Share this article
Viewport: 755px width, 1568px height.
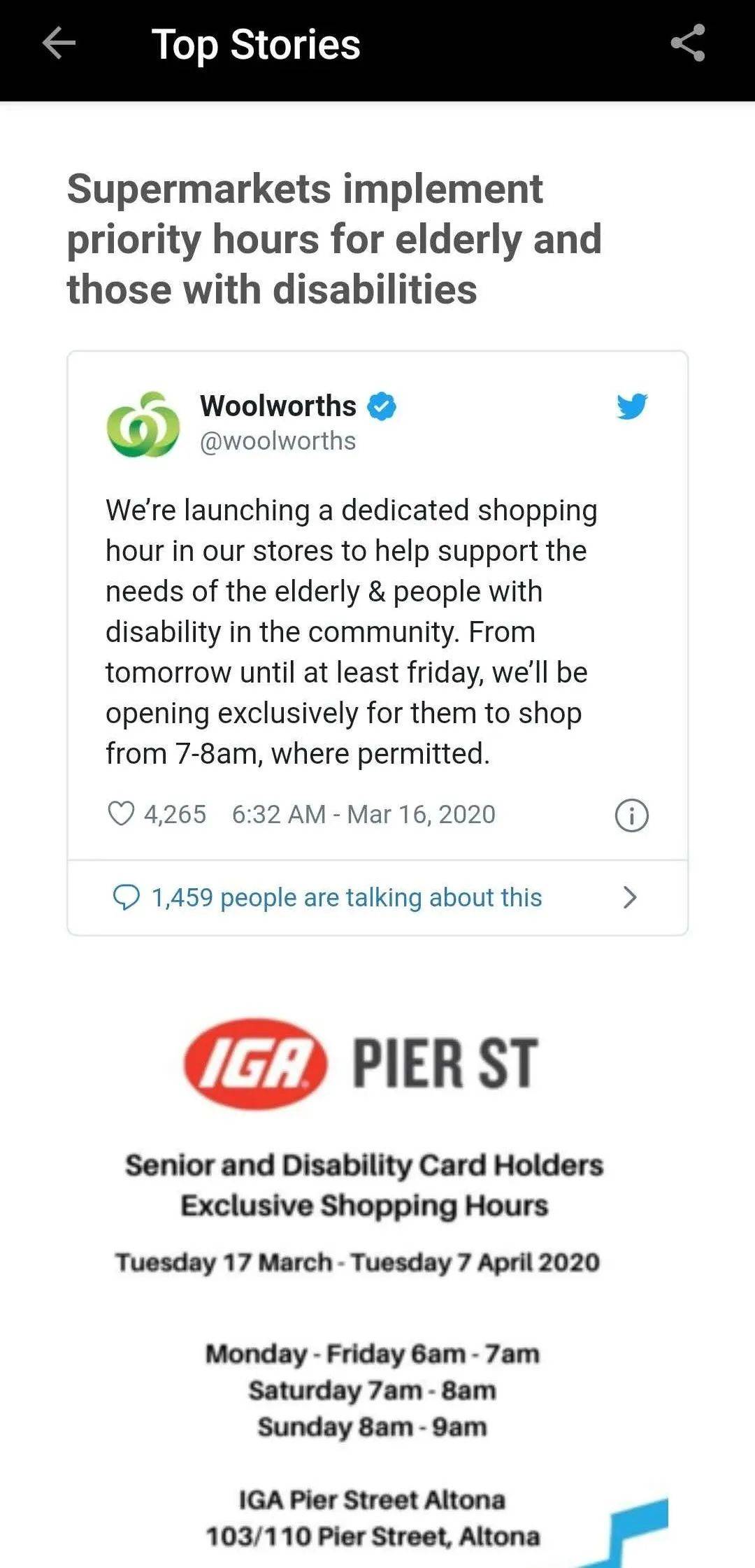point(688,43)
